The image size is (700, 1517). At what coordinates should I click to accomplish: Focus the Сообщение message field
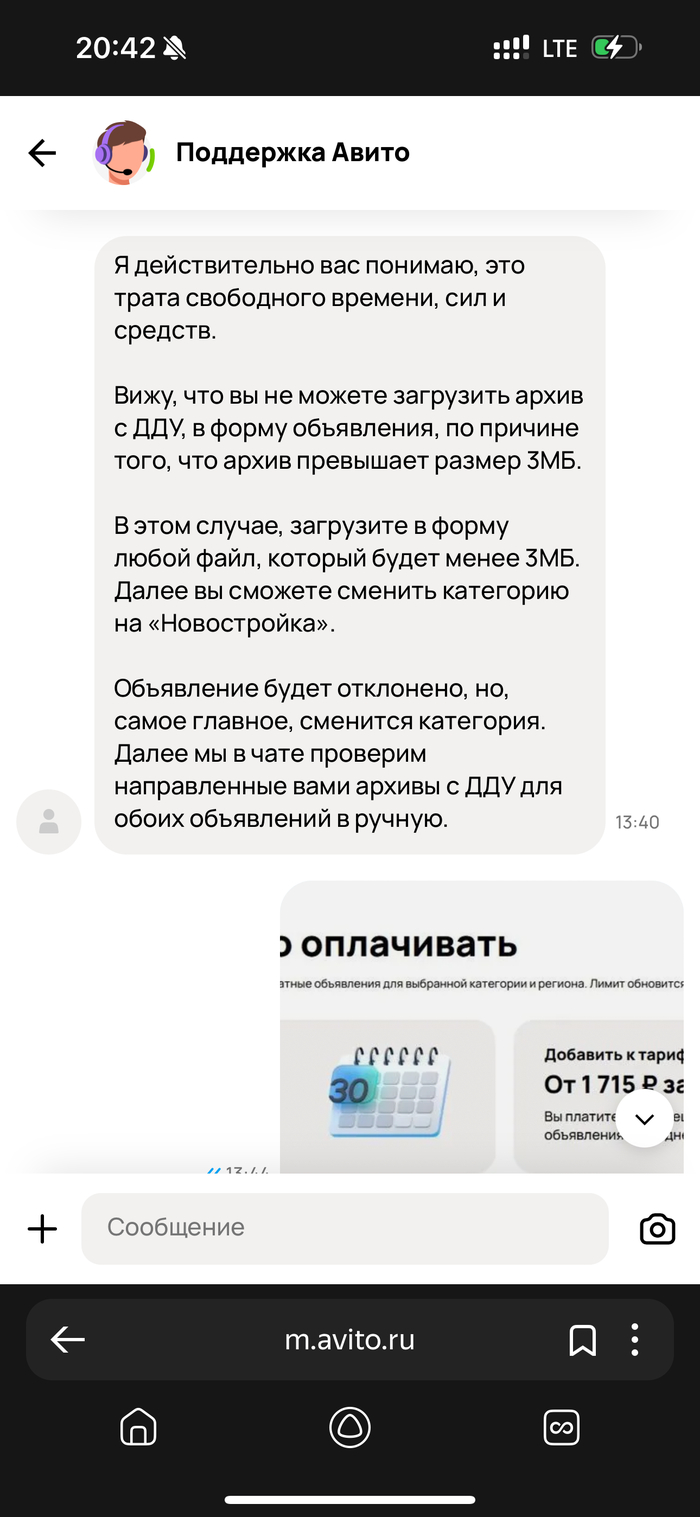(x=344, y=1228)
